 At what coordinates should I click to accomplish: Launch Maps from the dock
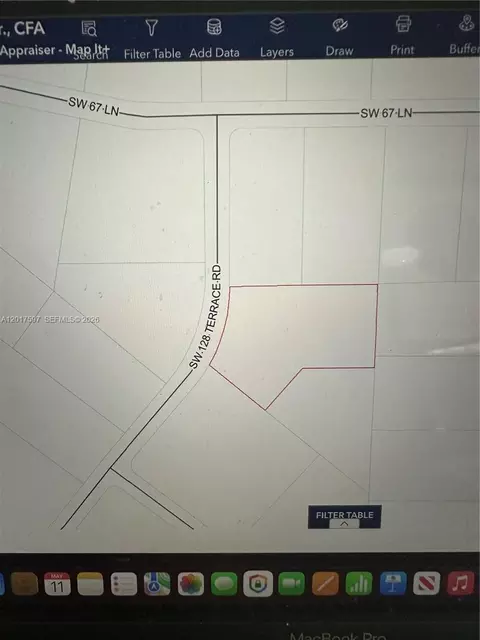(x=157, y=584)
